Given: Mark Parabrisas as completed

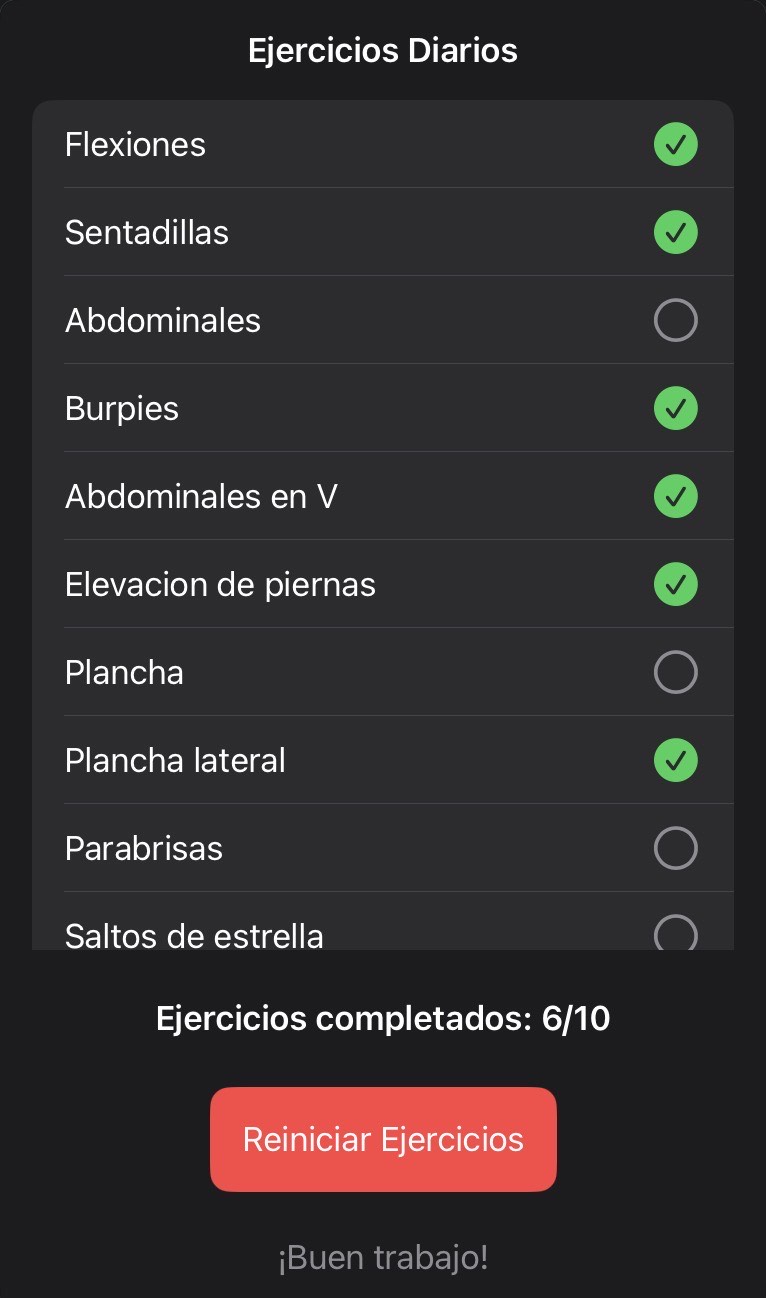Looking at the screenshot, I should pyautogui.click(x=675, y=849).
